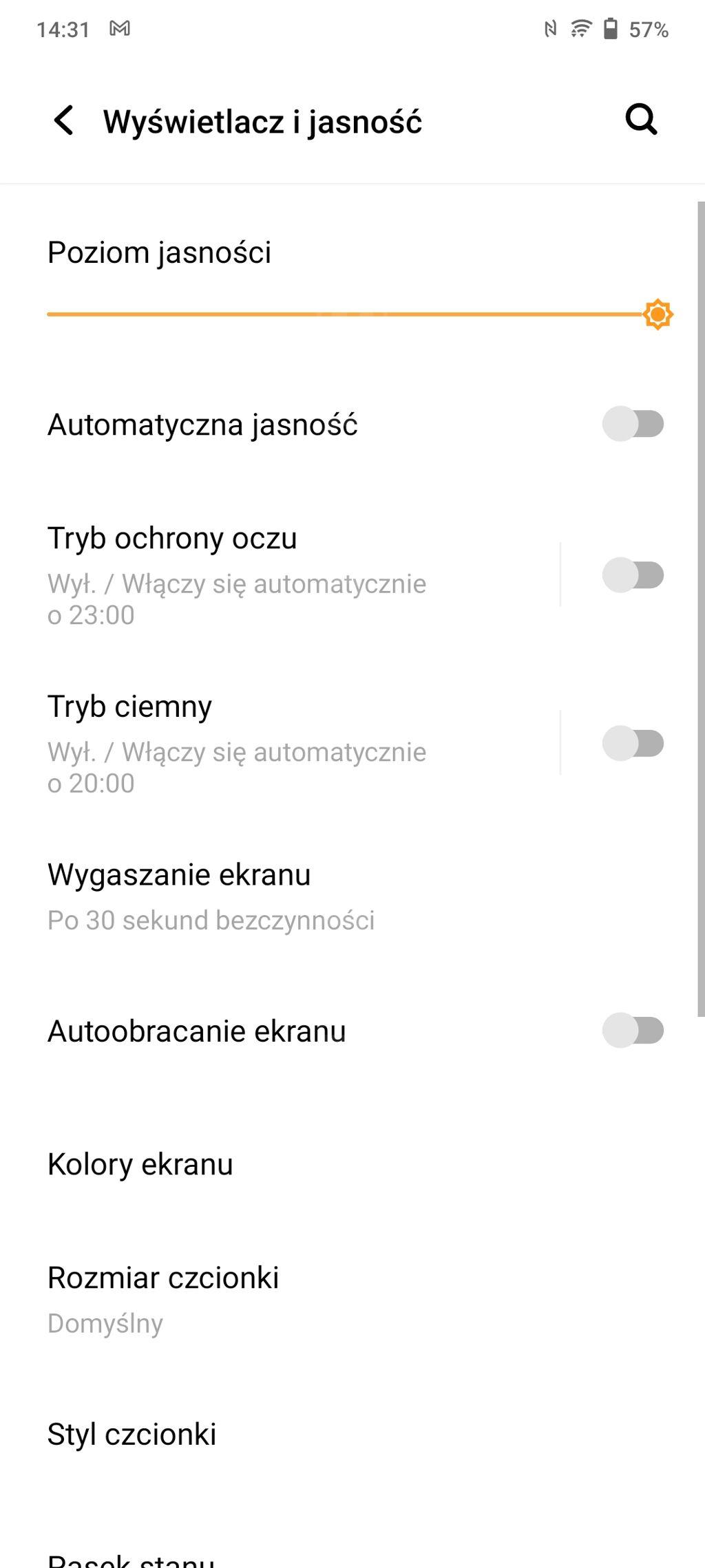Go back from Wyświetlacz i jasność
This screenshot has height=1568, width=705.
[64, 120]
